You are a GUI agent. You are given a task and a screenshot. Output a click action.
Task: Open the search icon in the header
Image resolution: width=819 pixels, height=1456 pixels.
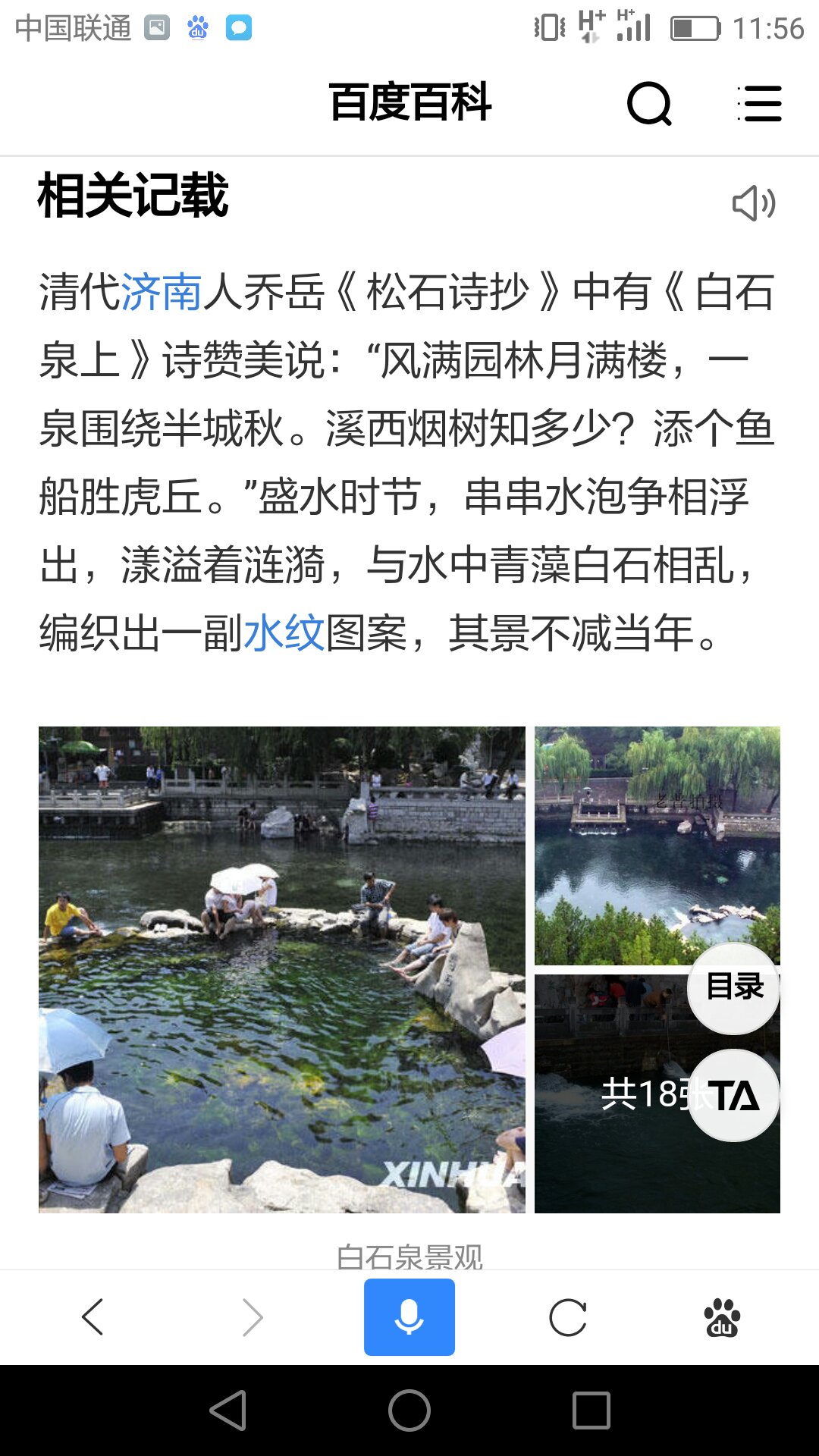tap(649, 103)
